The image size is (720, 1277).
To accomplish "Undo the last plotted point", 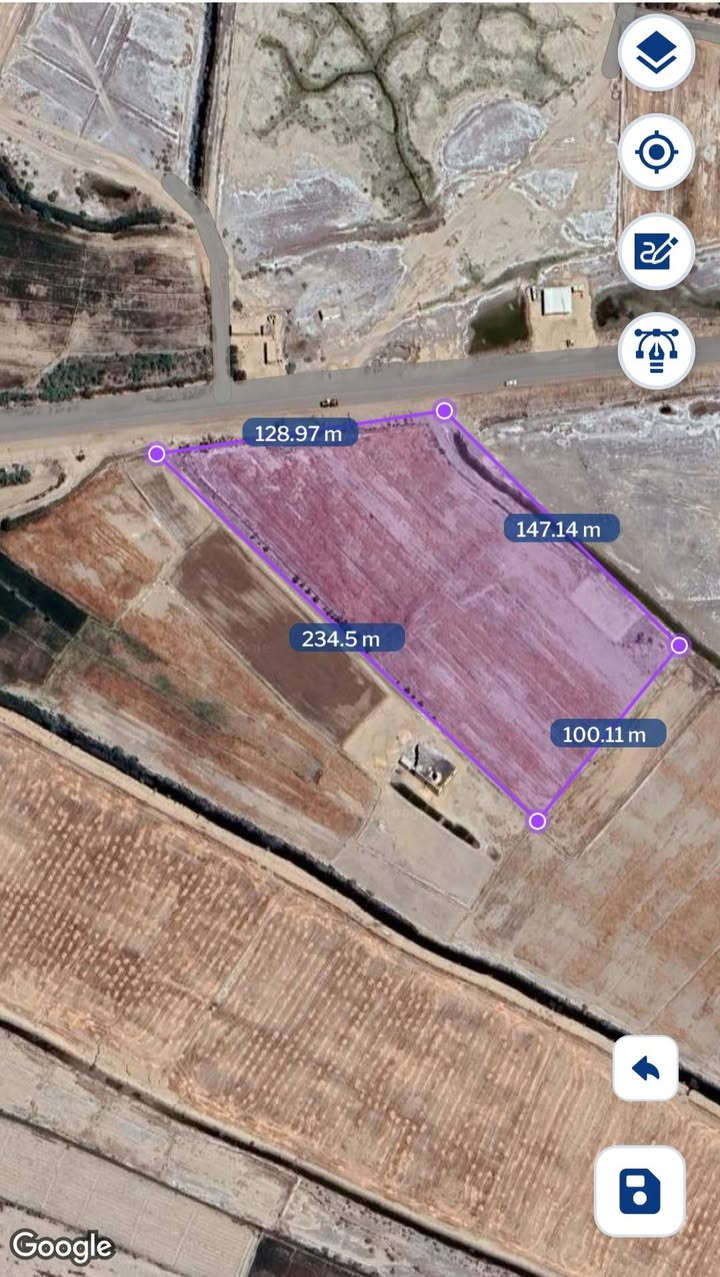I will coord(645,1068).
